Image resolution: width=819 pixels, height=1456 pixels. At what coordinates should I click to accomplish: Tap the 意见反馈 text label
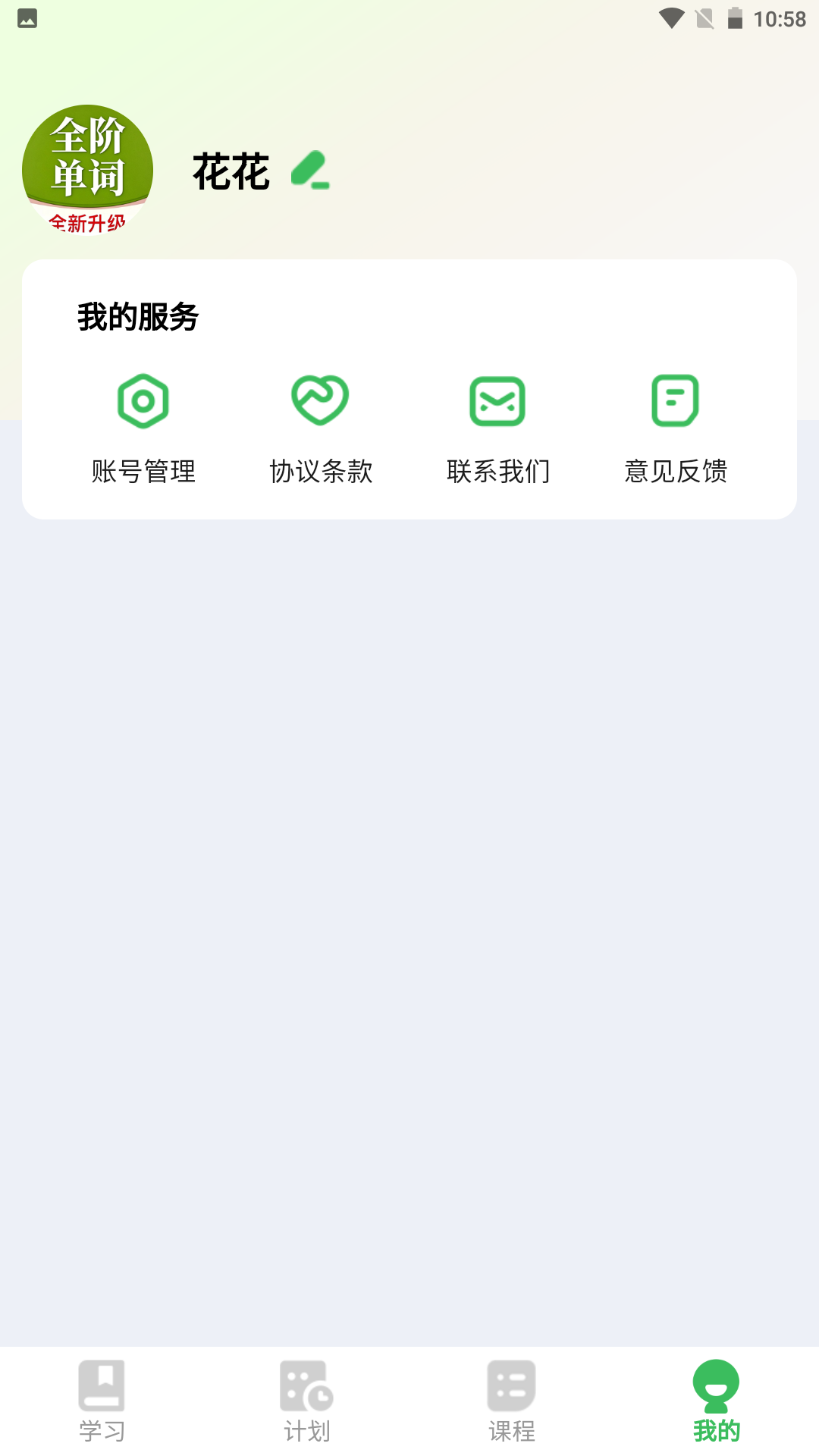coord(675,470)
